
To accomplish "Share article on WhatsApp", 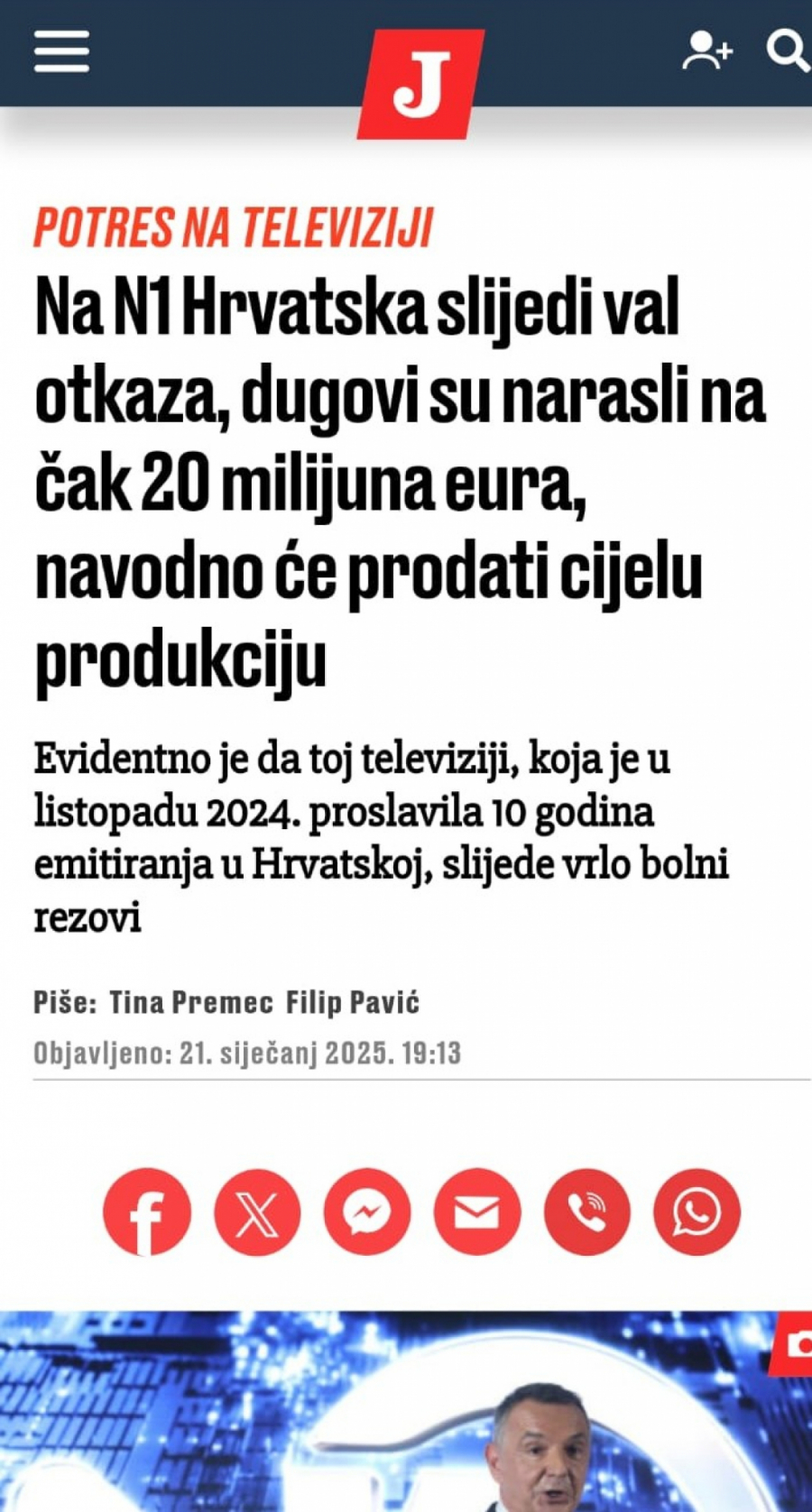I will pos(697,1212).
